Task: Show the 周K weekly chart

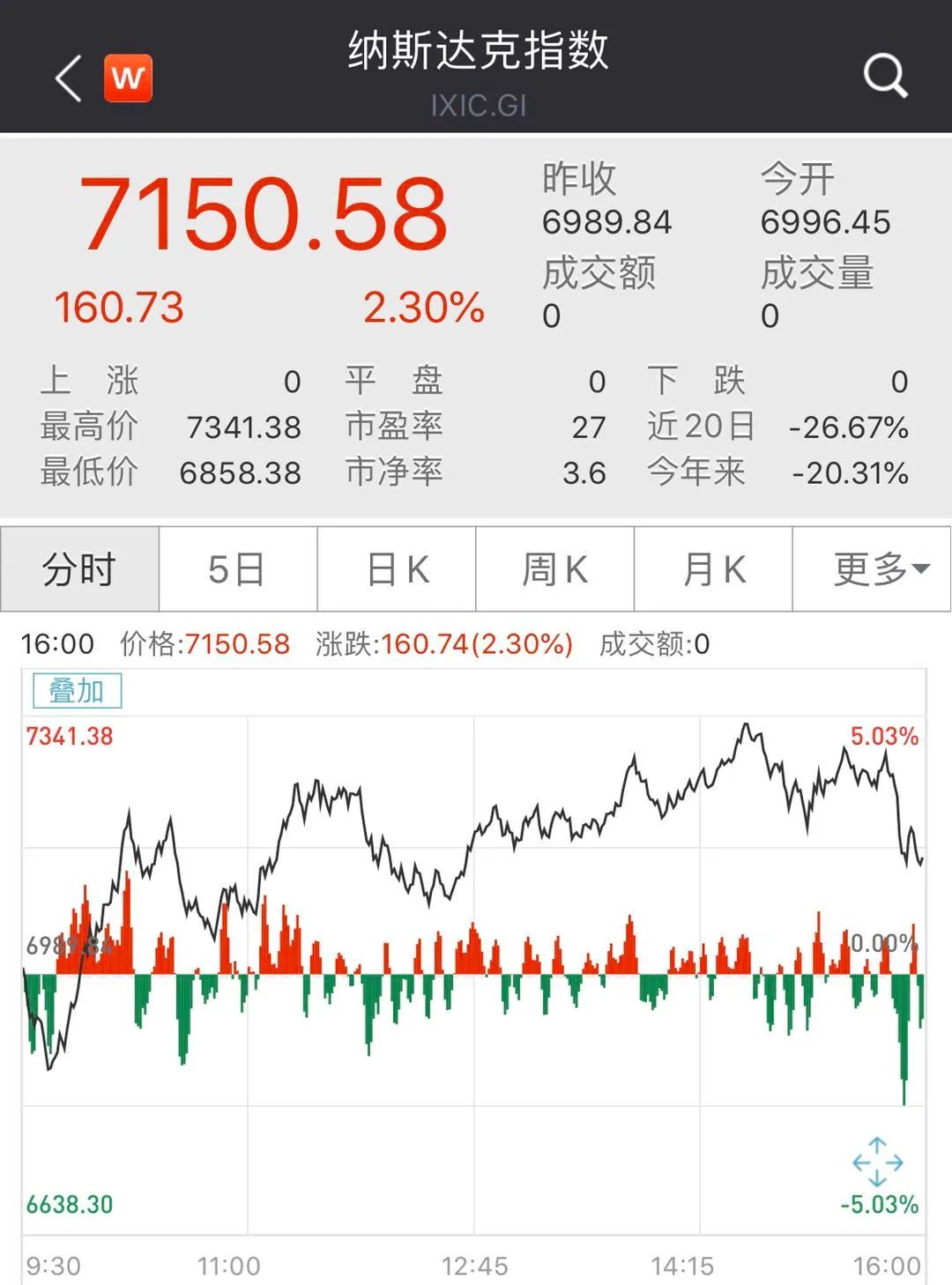Action: click(554, 569)
